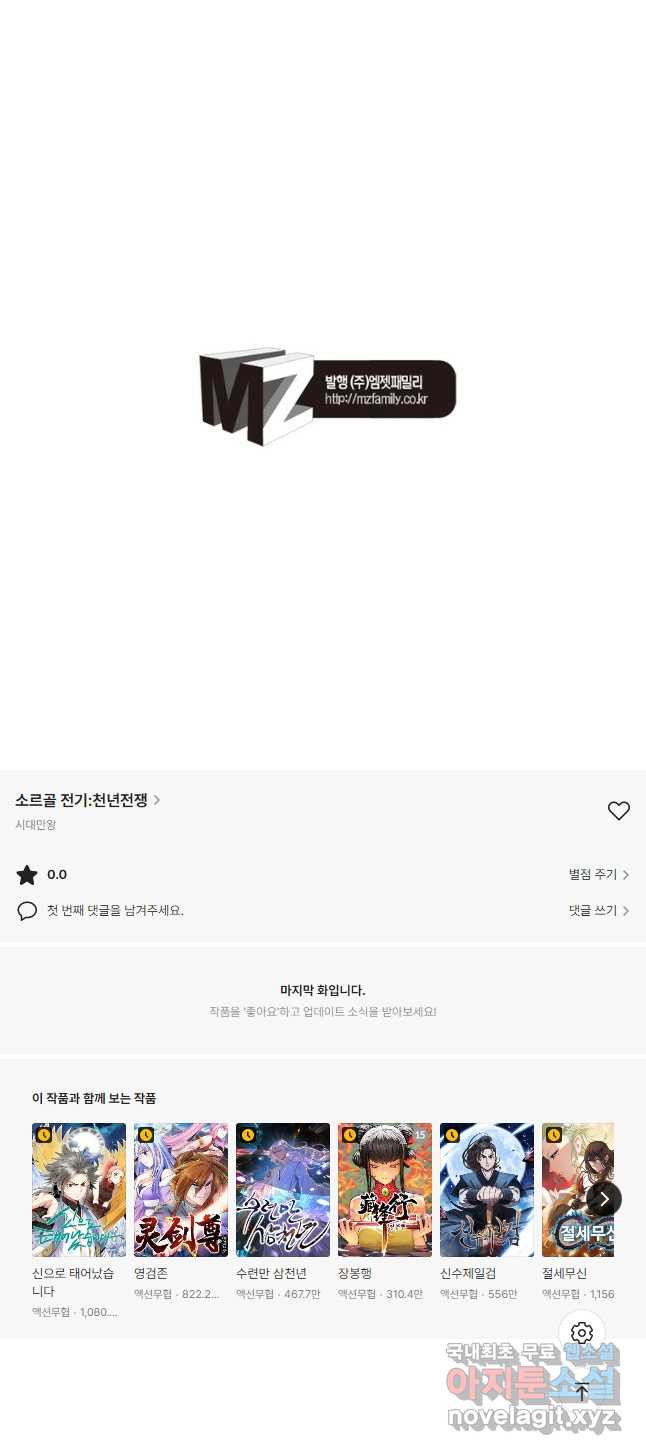Viewport: 646px width, 1455px height.
Task: Open the 신으로 태어났습니다 comic
Action: (x=79, y=1190)
